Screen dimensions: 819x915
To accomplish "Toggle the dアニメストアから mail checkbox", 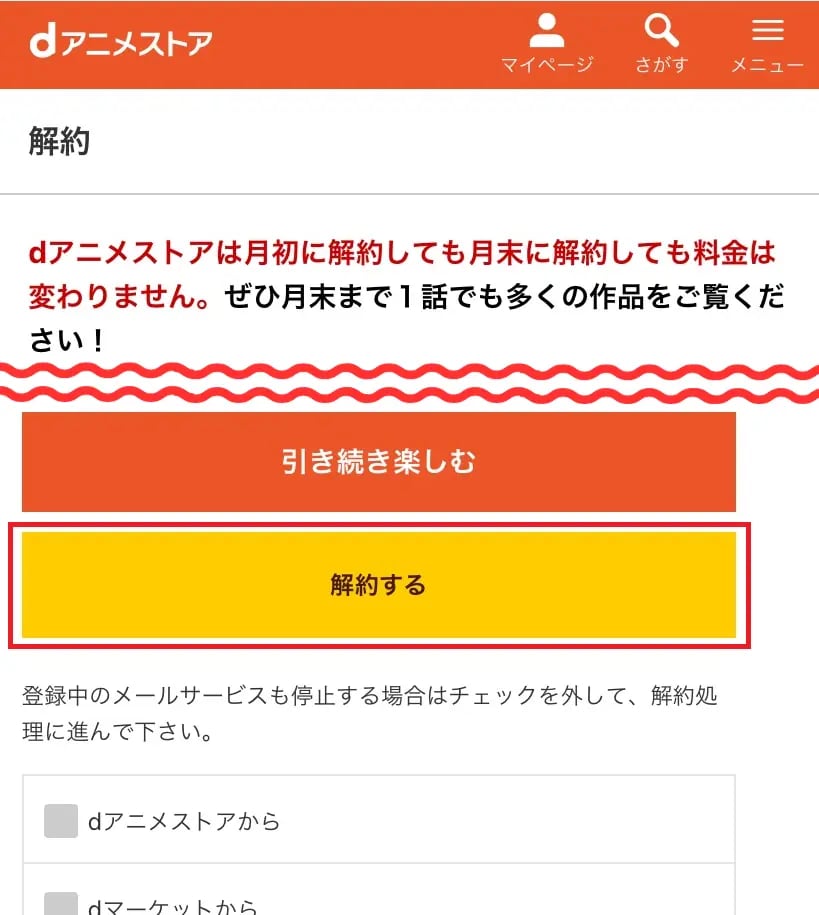I will coord(61,821).
